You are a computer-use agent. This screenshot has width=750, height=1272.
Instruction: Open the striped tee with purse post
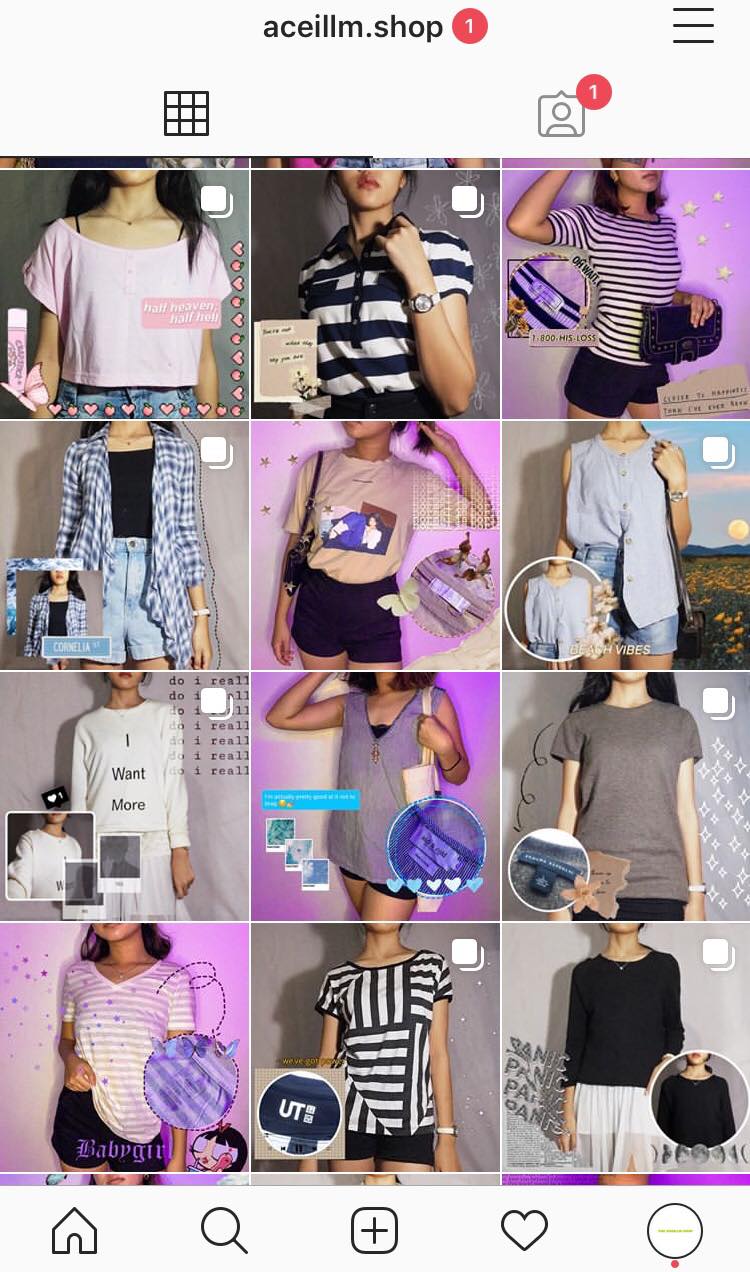click(x=626, y=294)
